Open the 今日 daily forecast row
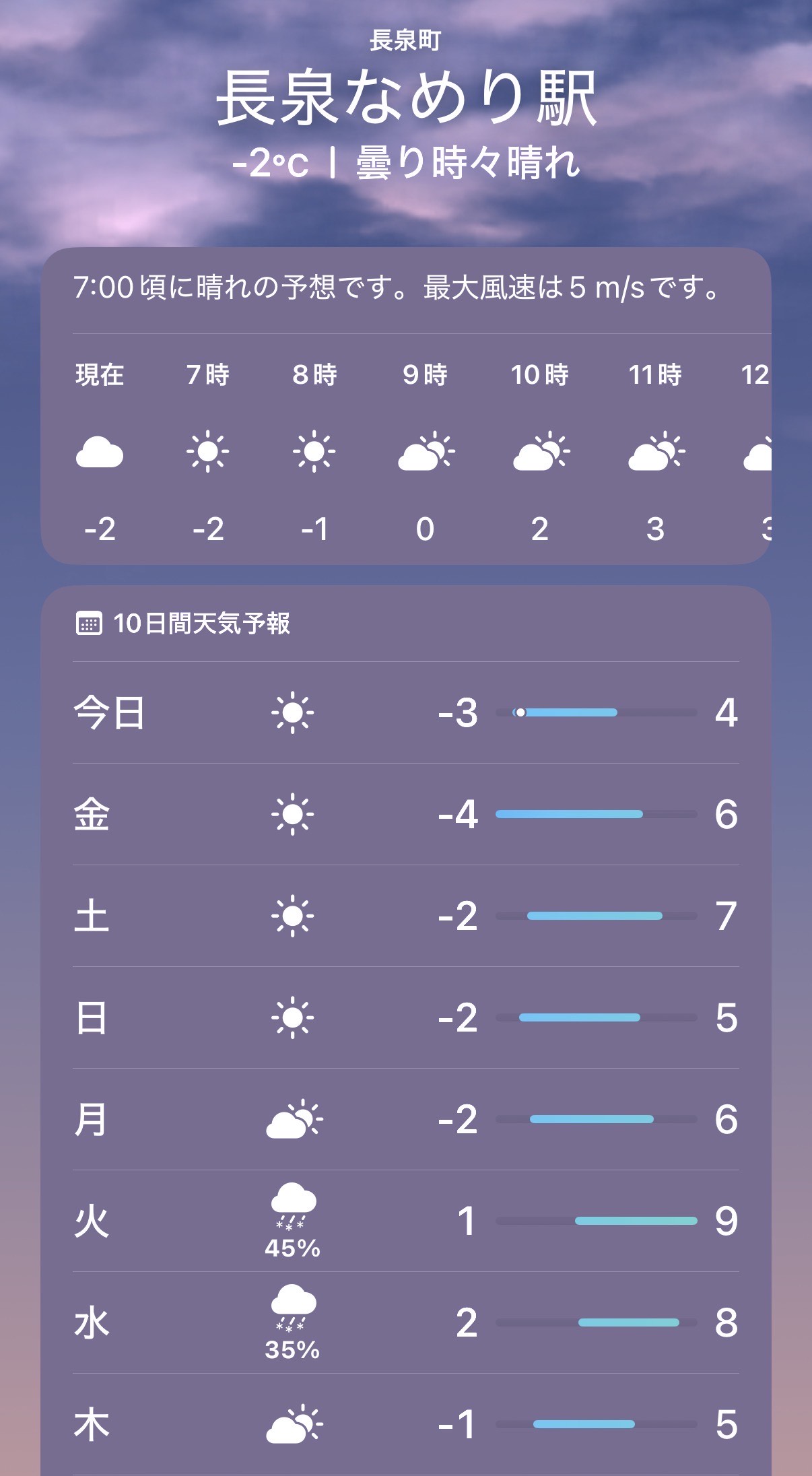The height and width of the screenshot is (1476, 812). (x=405, y=712)
